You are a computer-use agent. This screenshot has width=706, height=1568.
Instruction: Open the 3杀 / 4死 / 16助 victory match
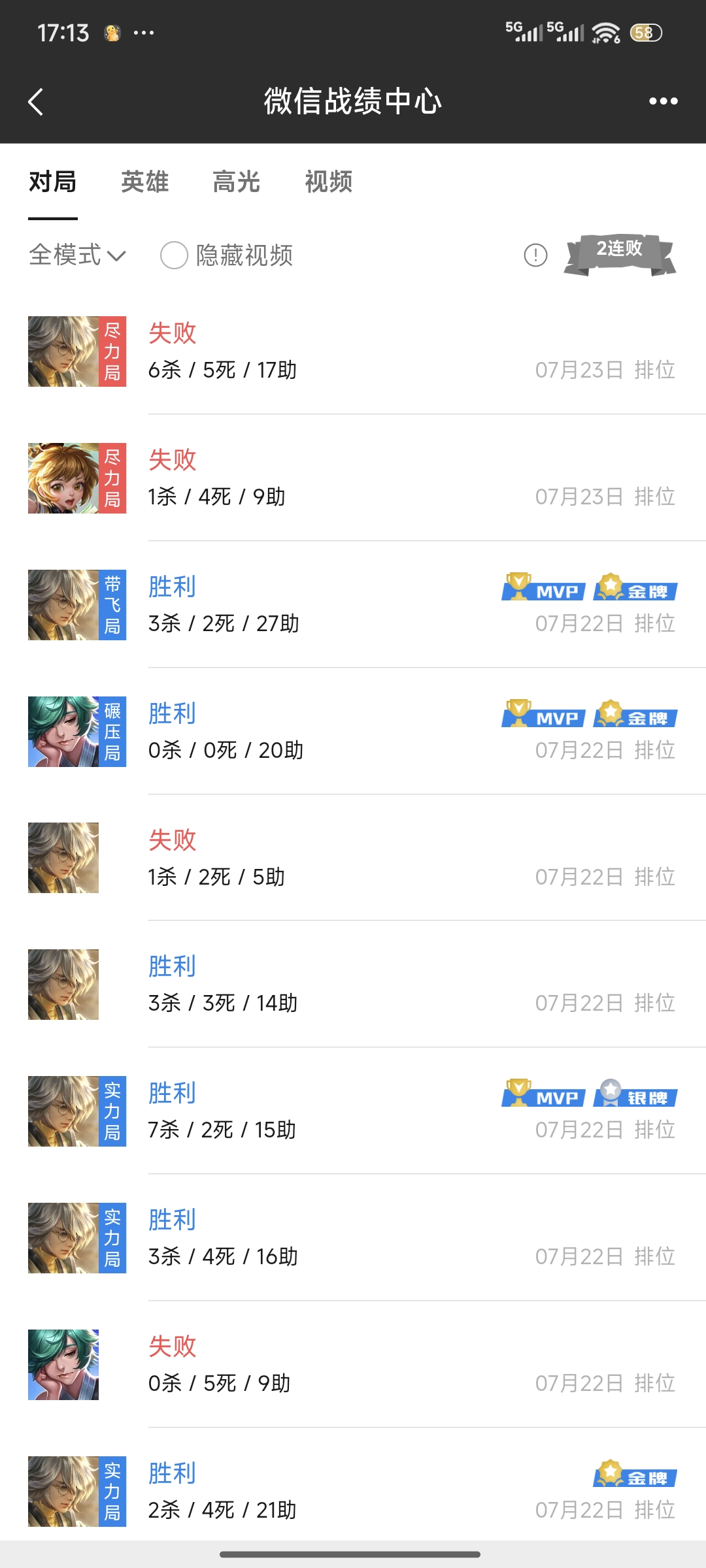(x=353, y=1238)
